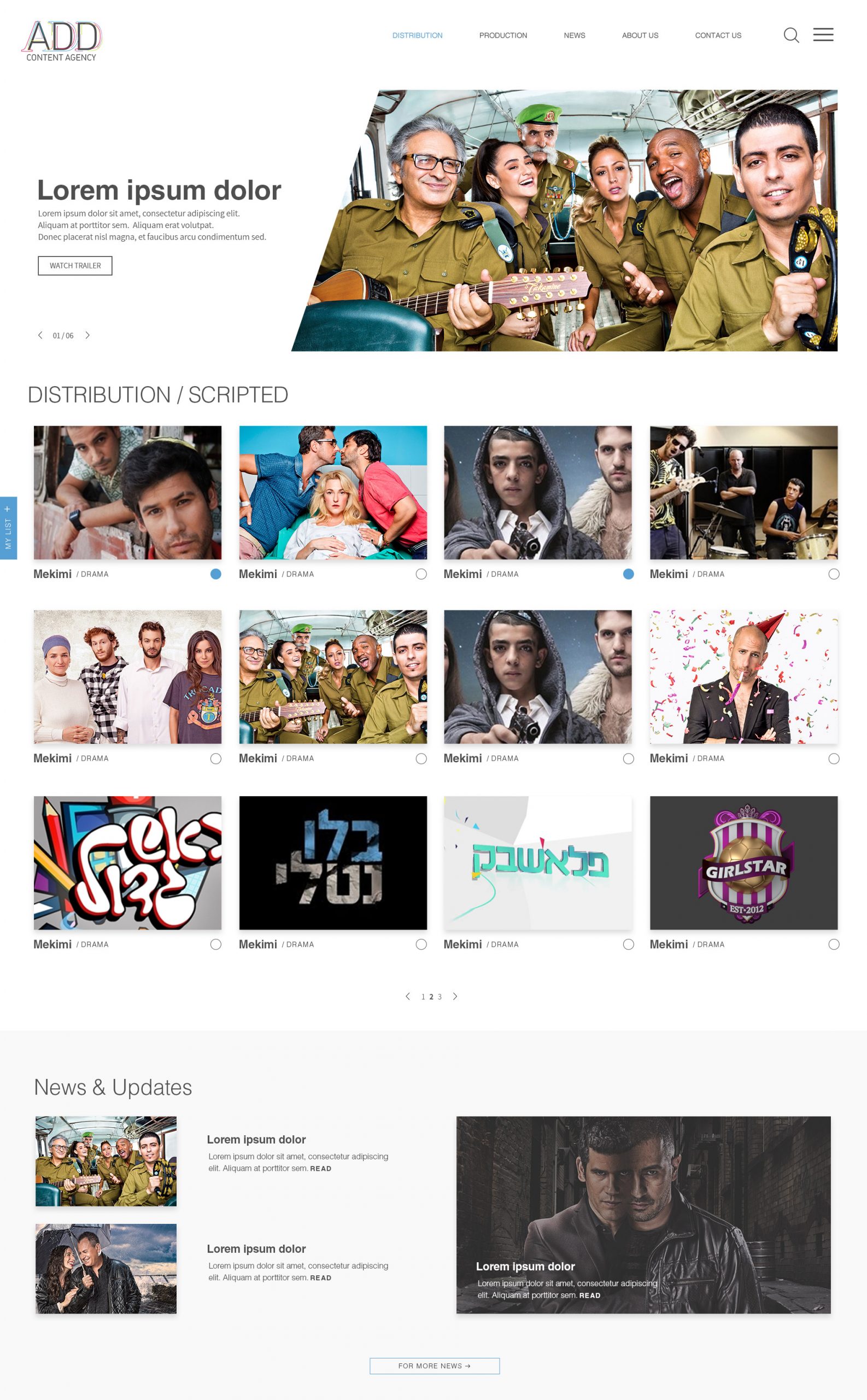
Task: Open About Us page
Action: pos(640,36)
